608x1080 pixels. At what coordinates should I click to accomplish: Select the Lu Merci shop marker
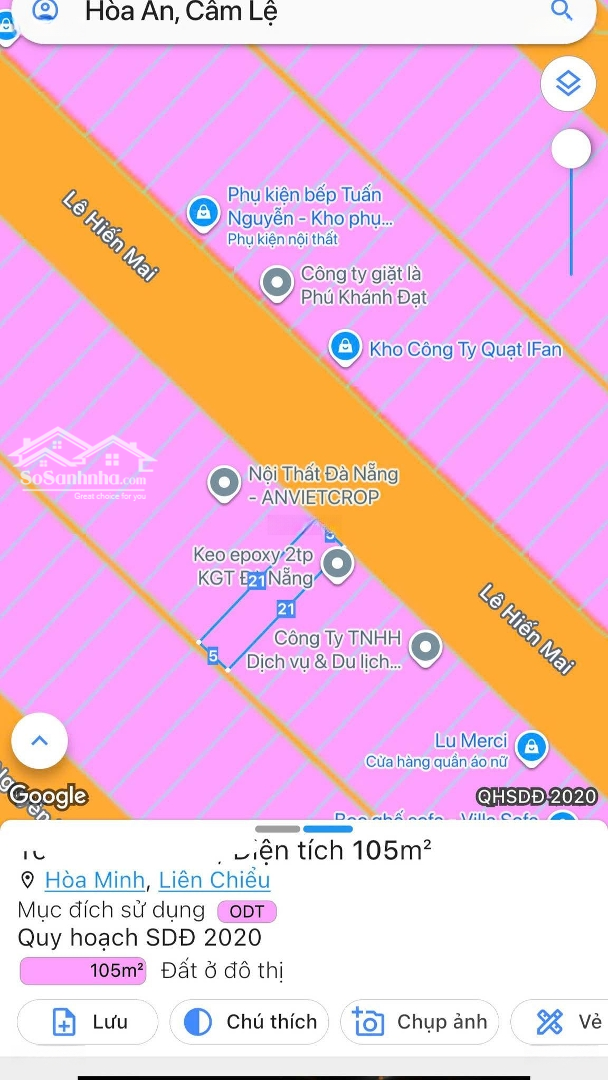[533, 746]
